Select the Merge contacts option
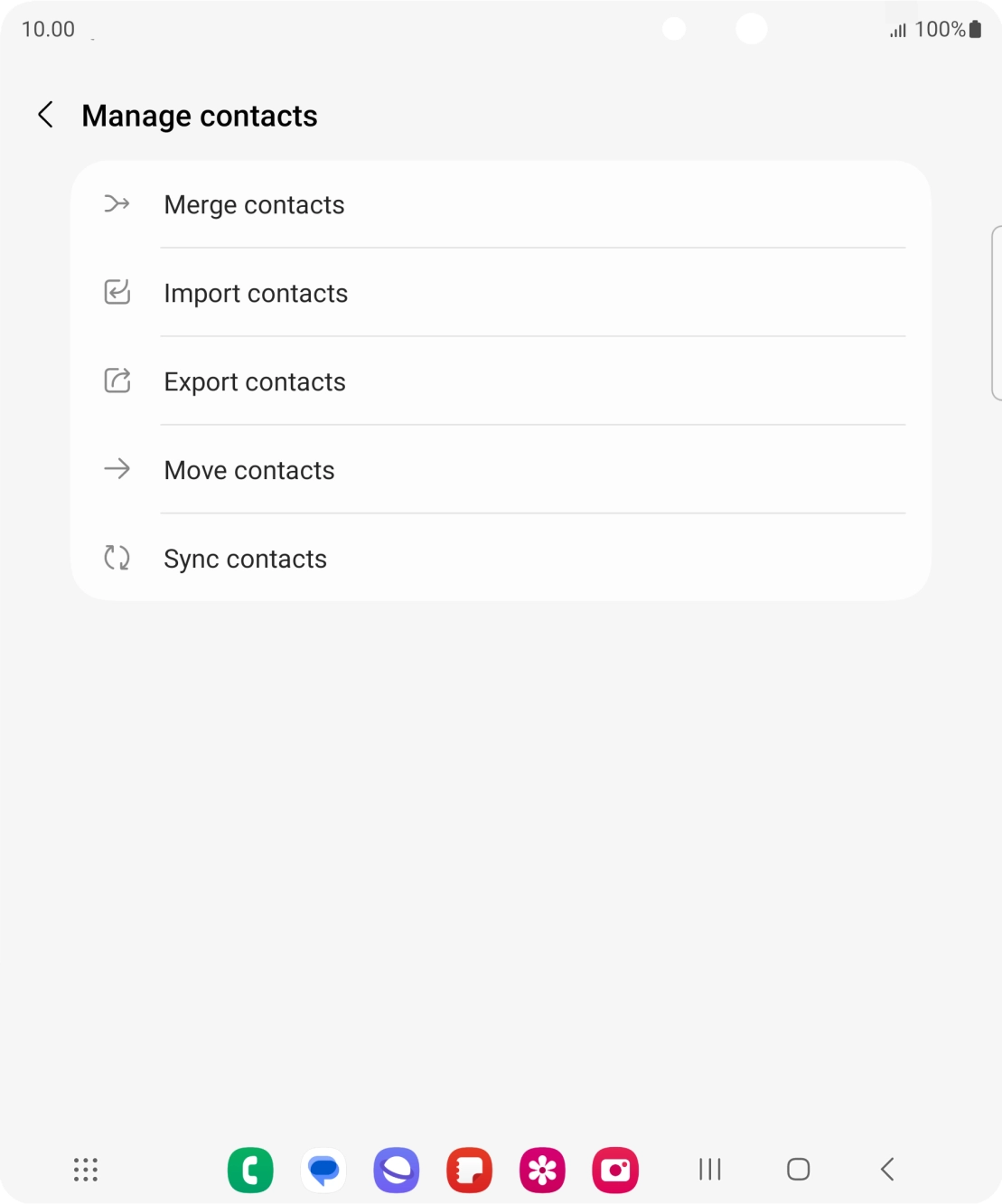1002x1204 pixels. click(254, 204)
